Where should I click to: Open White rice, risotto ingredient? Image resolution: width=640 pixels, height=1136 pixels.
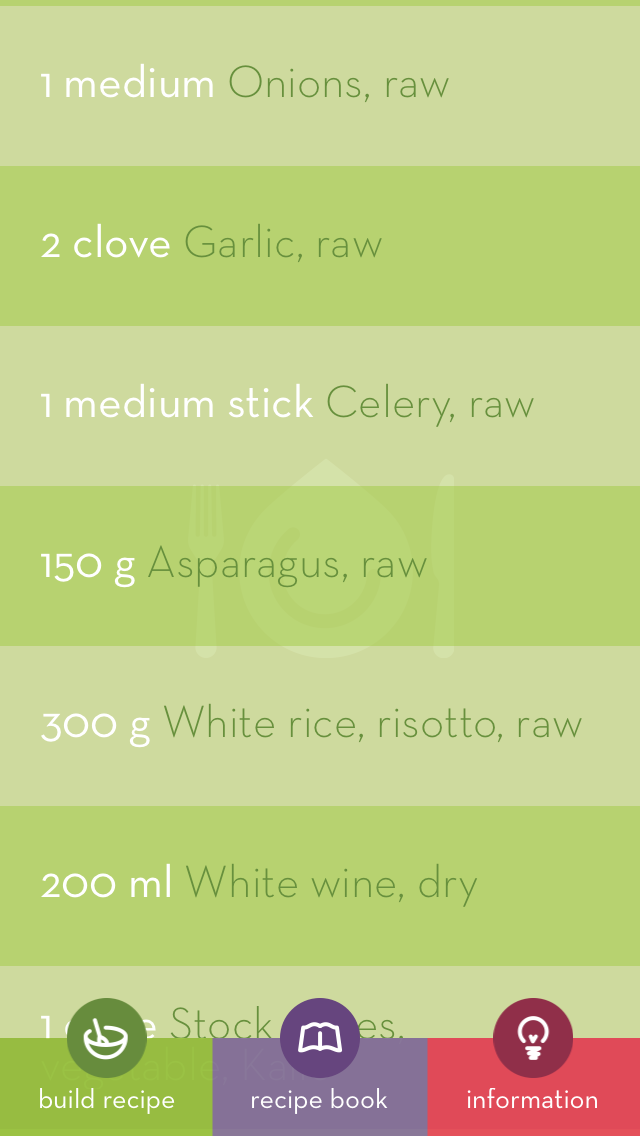click(320, 726)
